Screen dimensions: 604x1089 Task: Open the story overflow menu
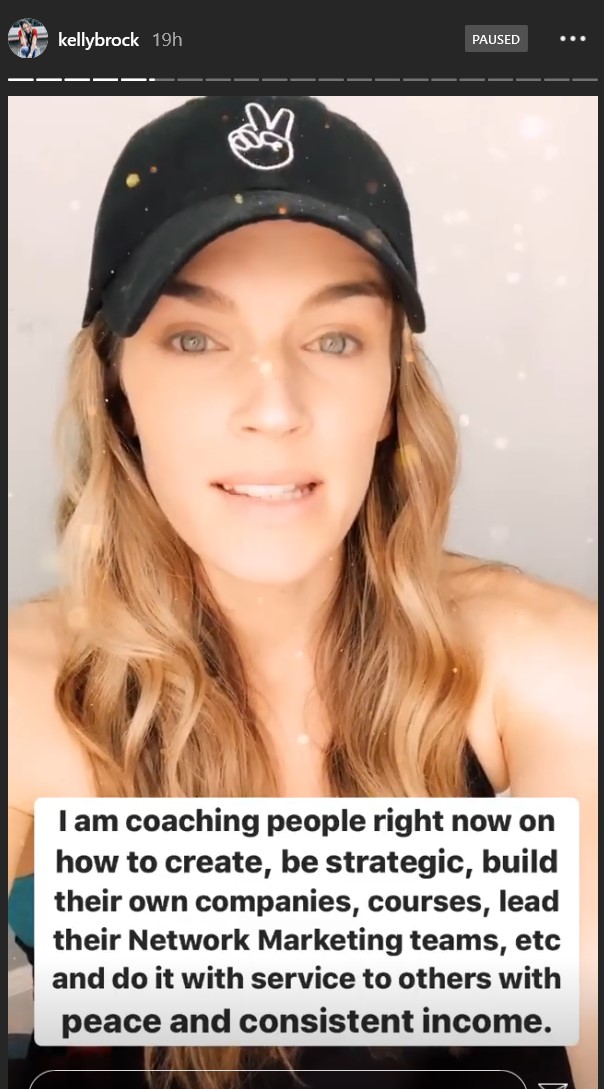pos(573,39)
